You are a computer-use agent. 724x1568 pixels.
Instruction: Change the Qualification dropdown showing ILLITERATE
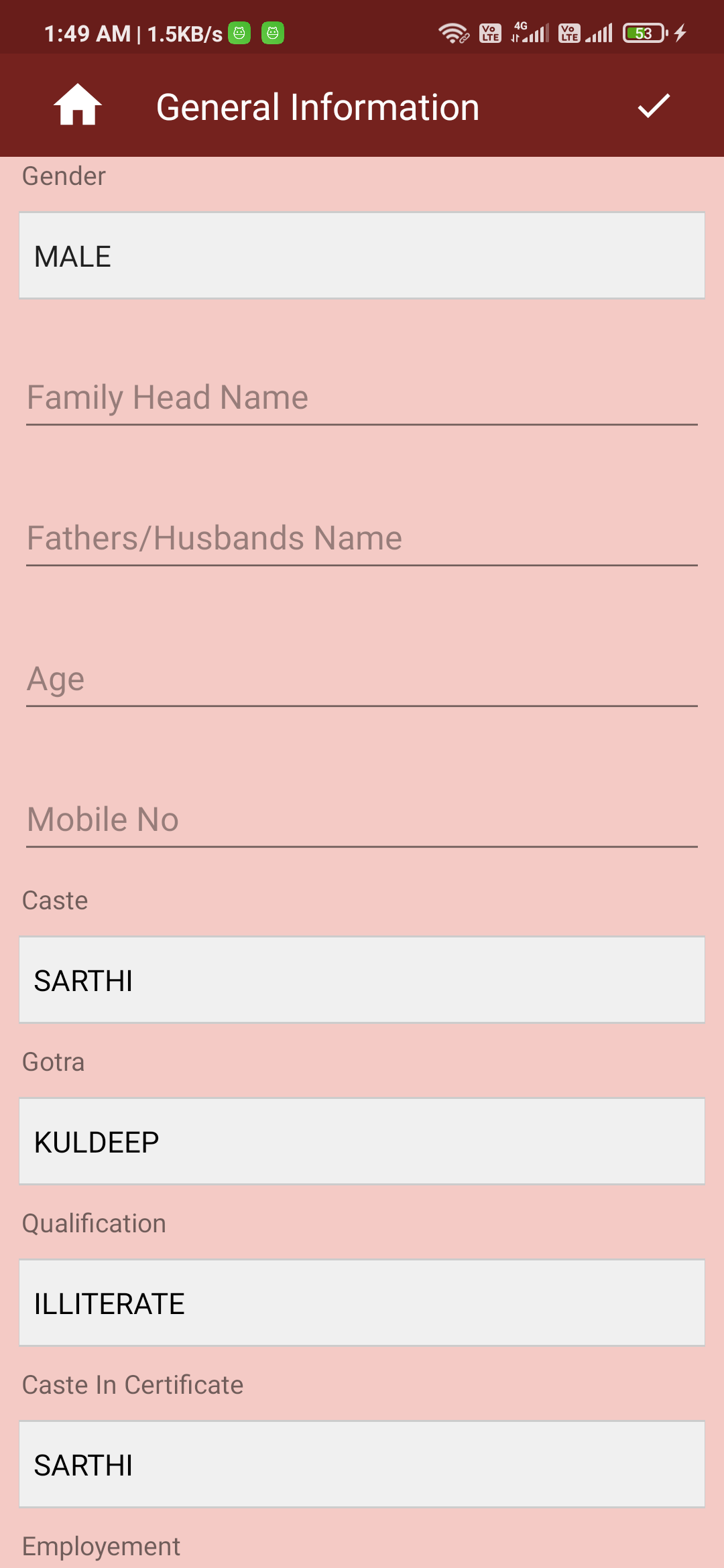362,1303
